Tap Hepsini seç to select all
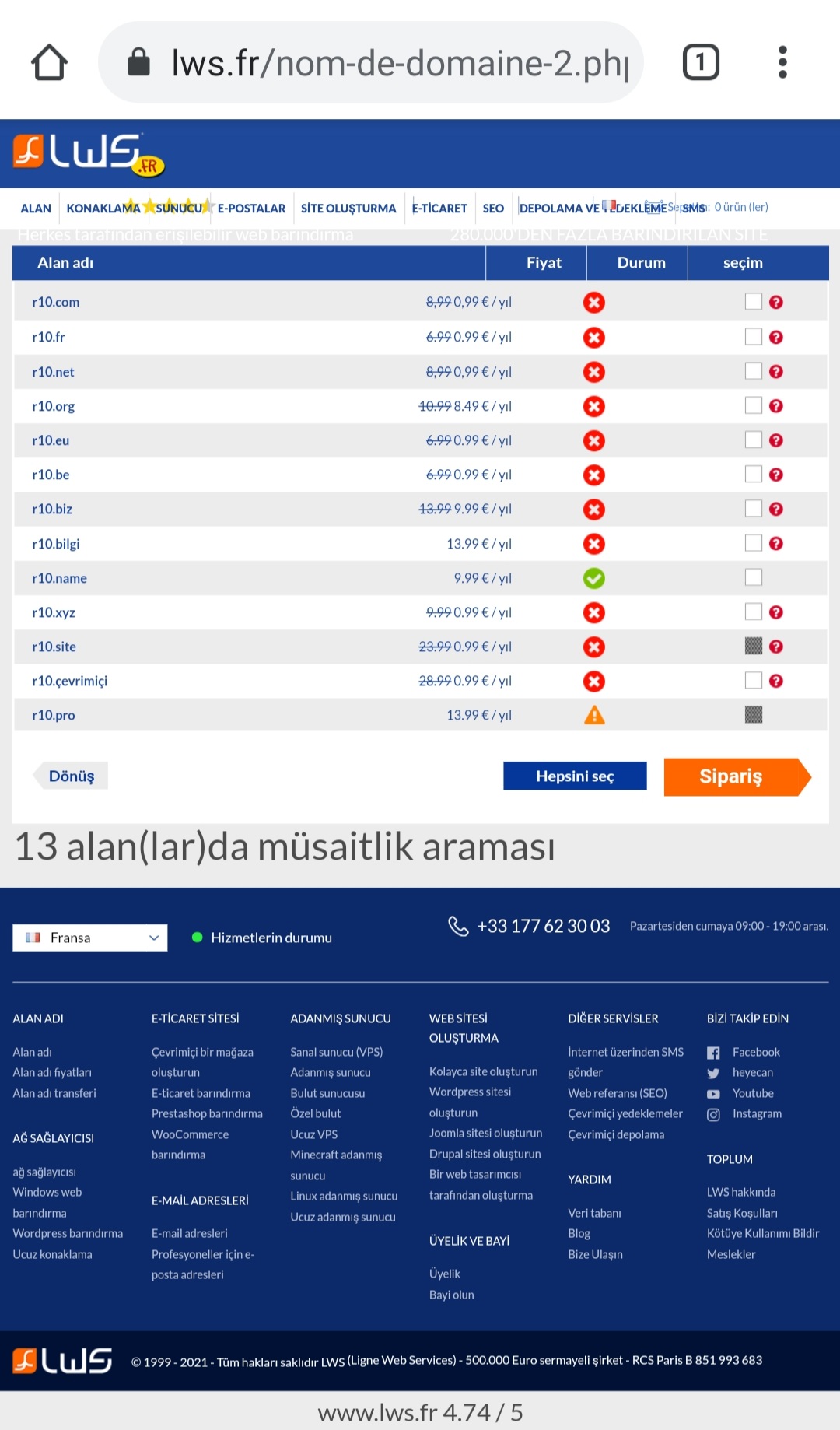The width and height of the screenshot is (840, 1430). 575,776
